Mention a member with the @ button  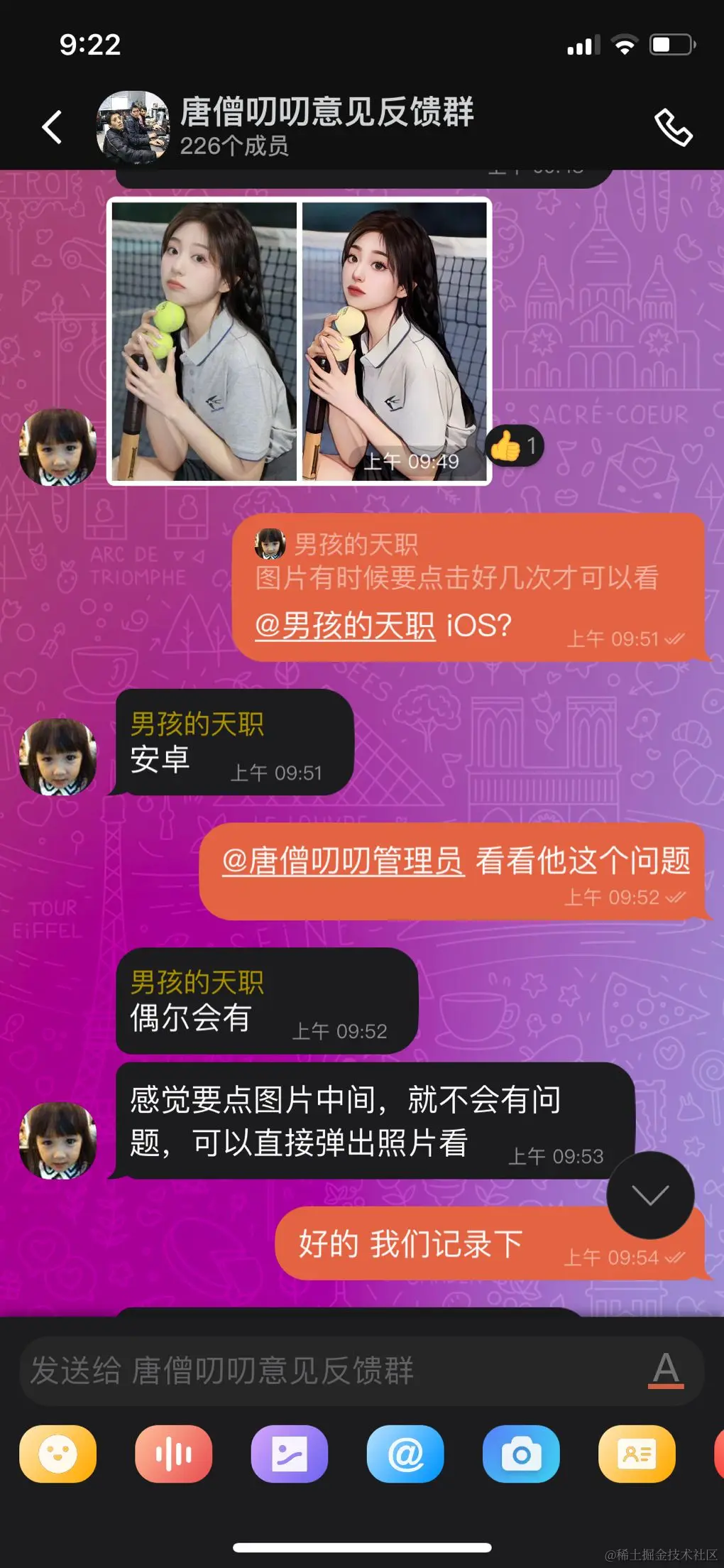(x=405, y=1454)
